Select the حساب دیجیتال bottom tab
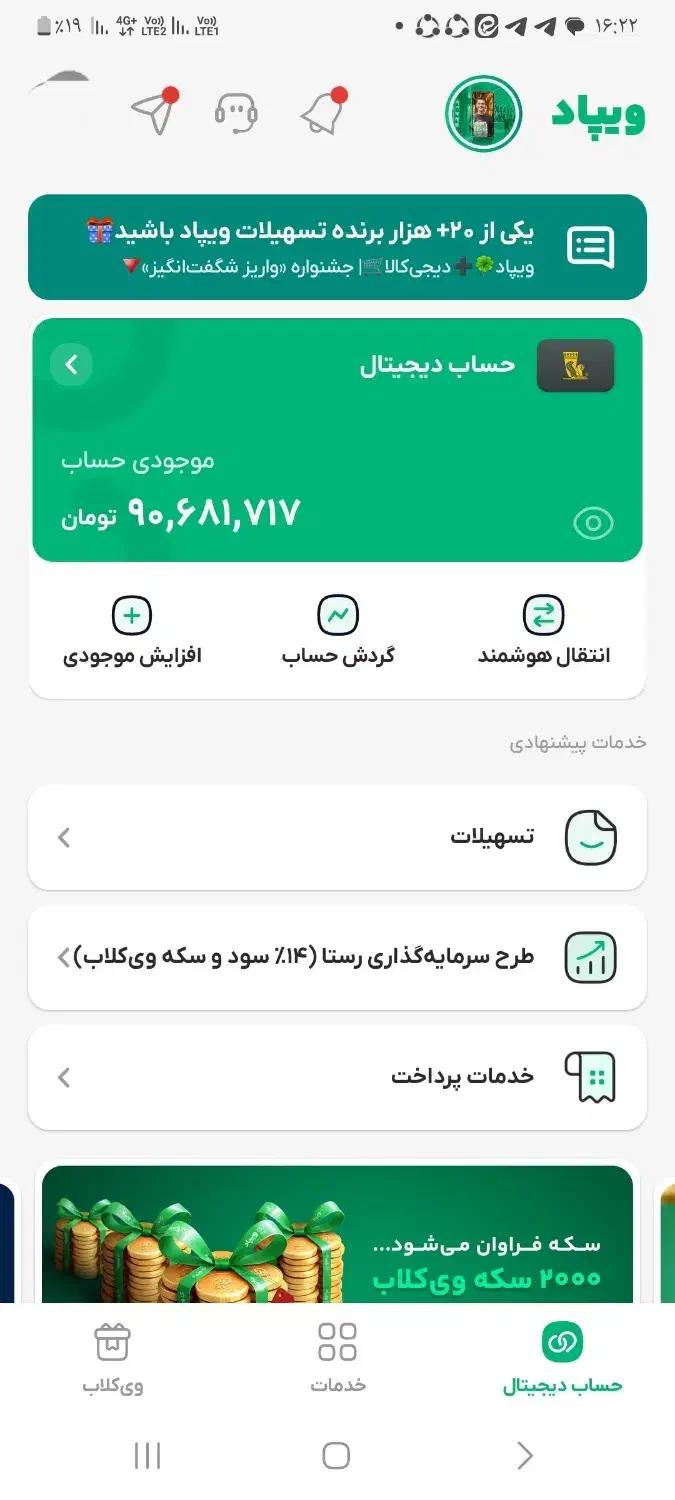The image size is (675, 1500). [x=562, y=1358]
